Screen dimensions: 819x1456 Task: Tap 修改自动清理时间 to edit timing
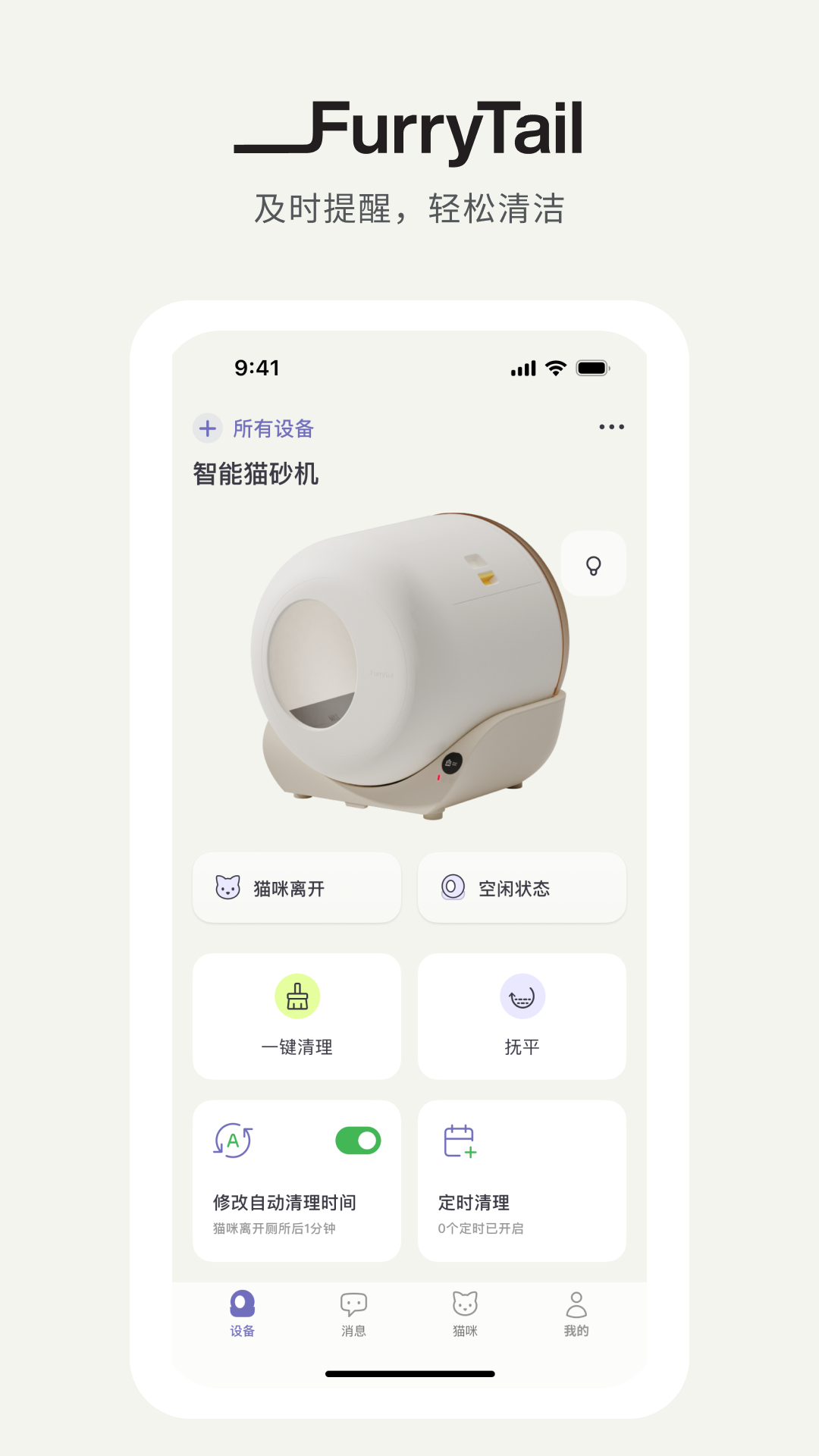click(285, 1202)
